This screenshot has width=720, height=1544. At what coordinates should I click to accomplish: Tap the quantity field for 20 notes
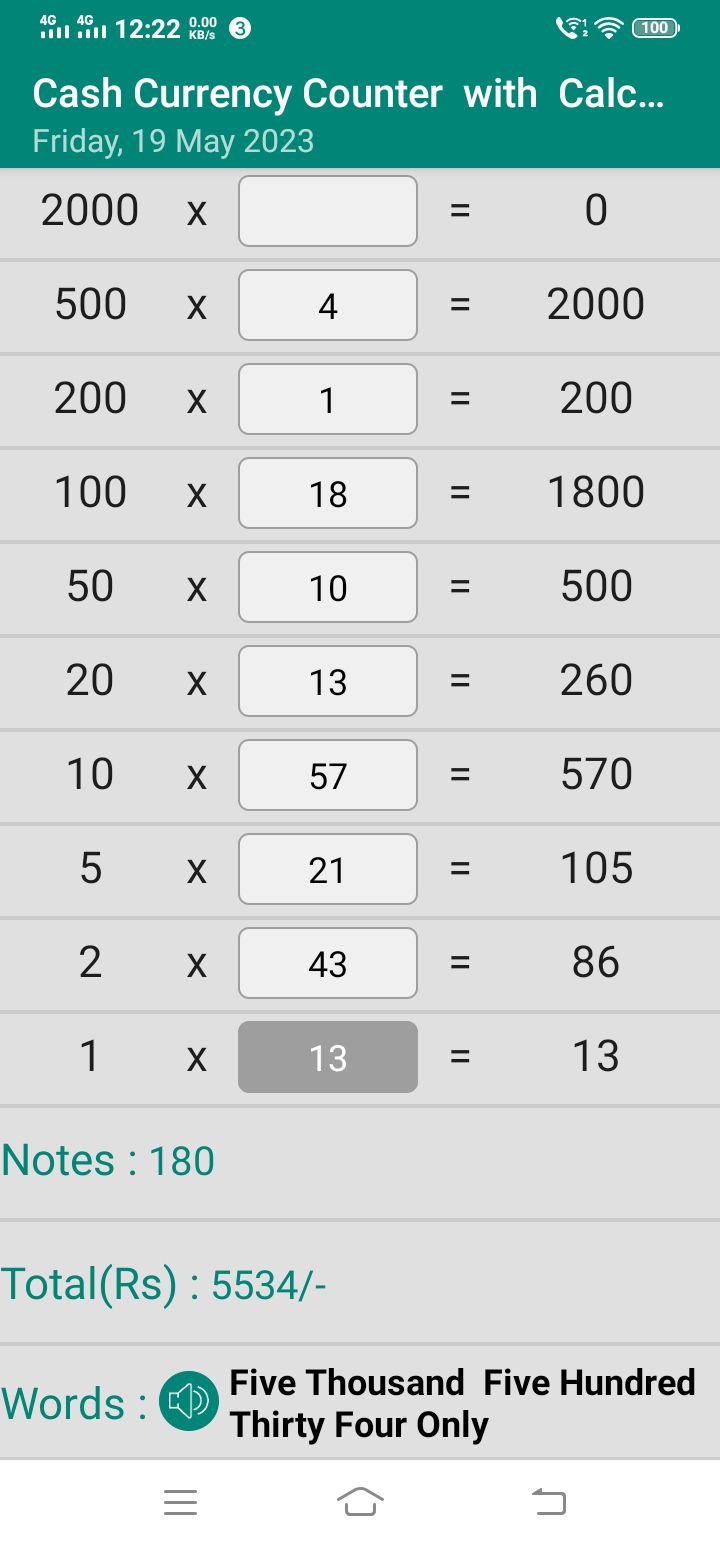coord(327,681)
